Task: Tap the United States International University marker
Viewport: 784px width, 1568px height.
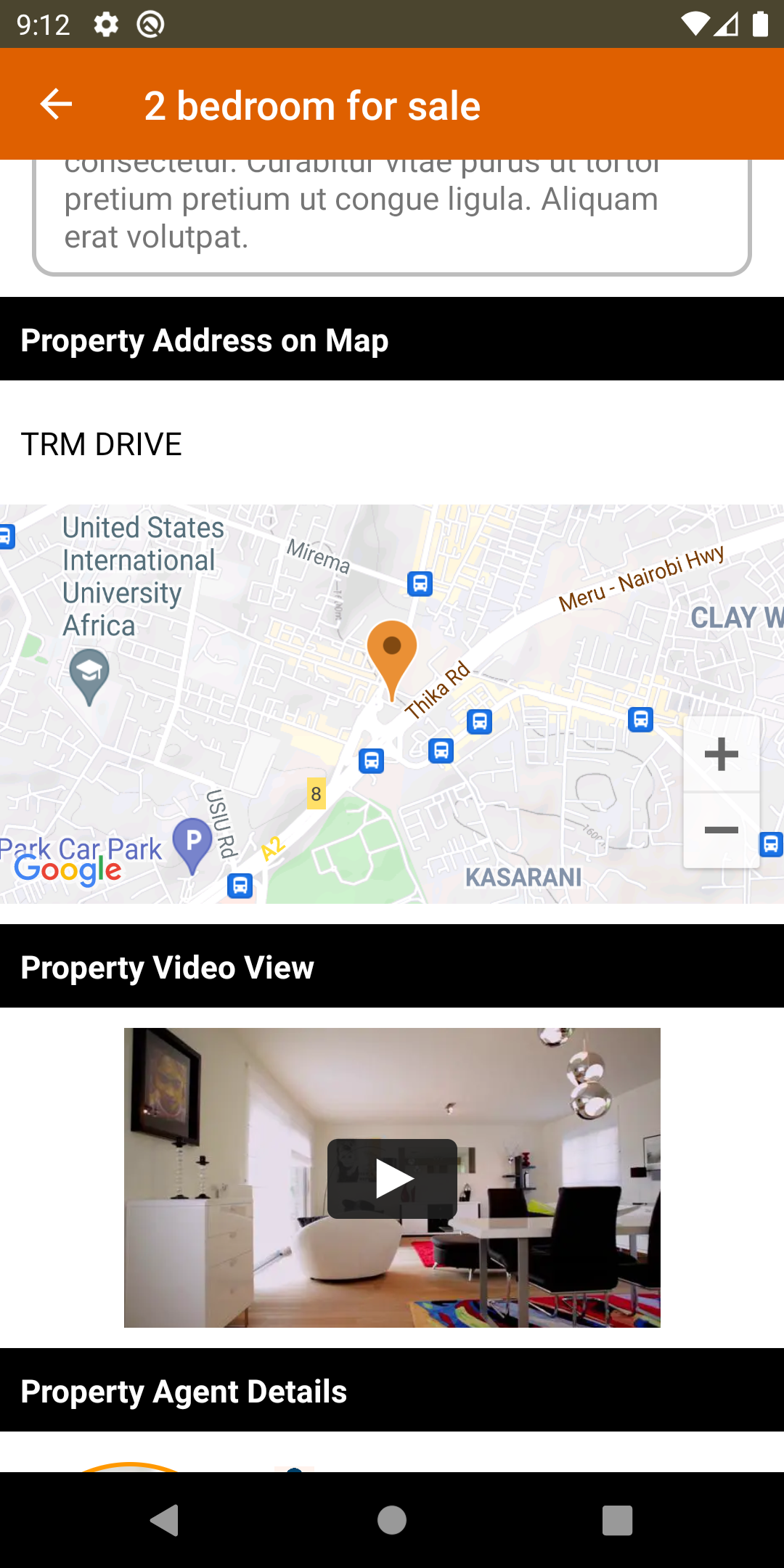Action: click(89, 675)
